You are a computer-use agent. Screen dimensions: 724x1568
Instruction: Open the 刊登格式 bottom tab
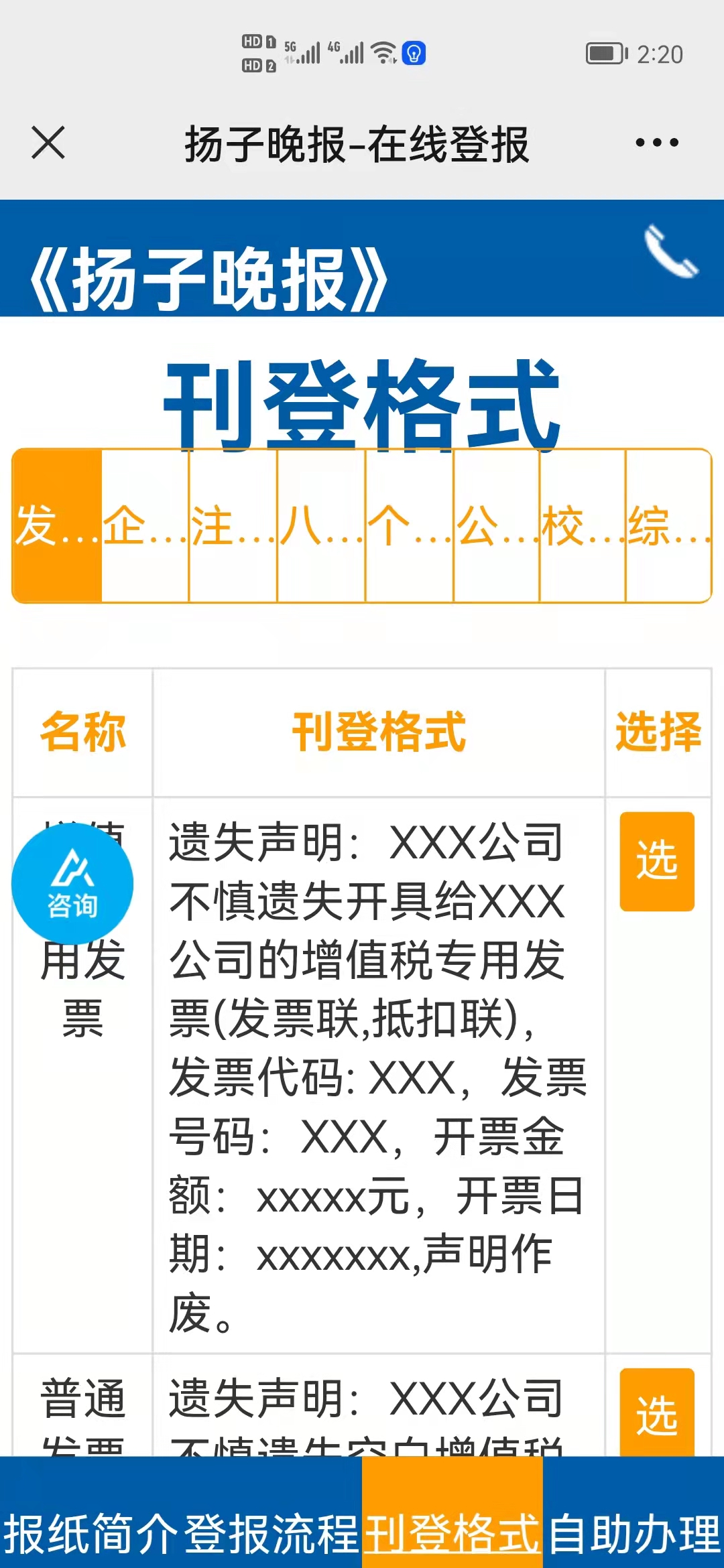[452, 1533]
